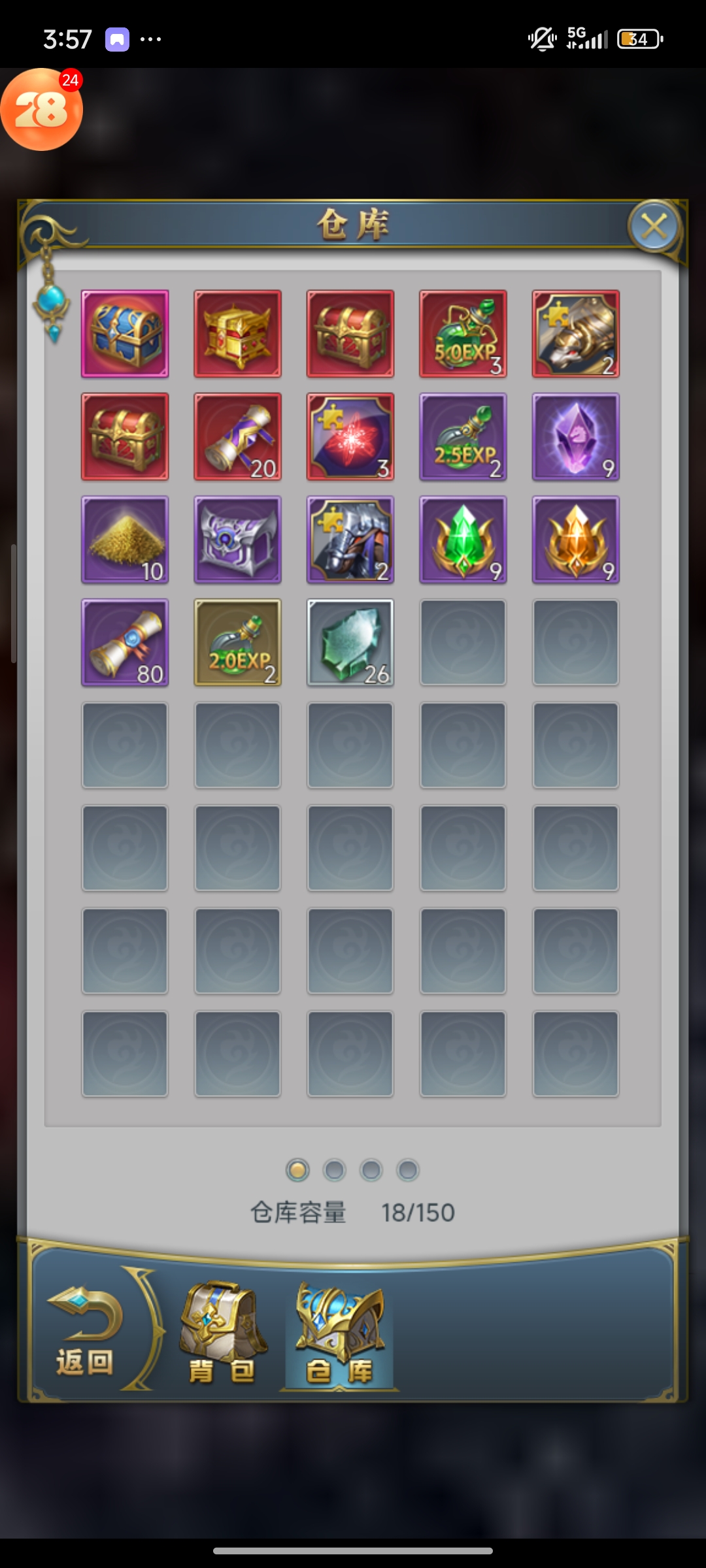
Task: Close the 仓库 warehouse window
Action: 654,227
